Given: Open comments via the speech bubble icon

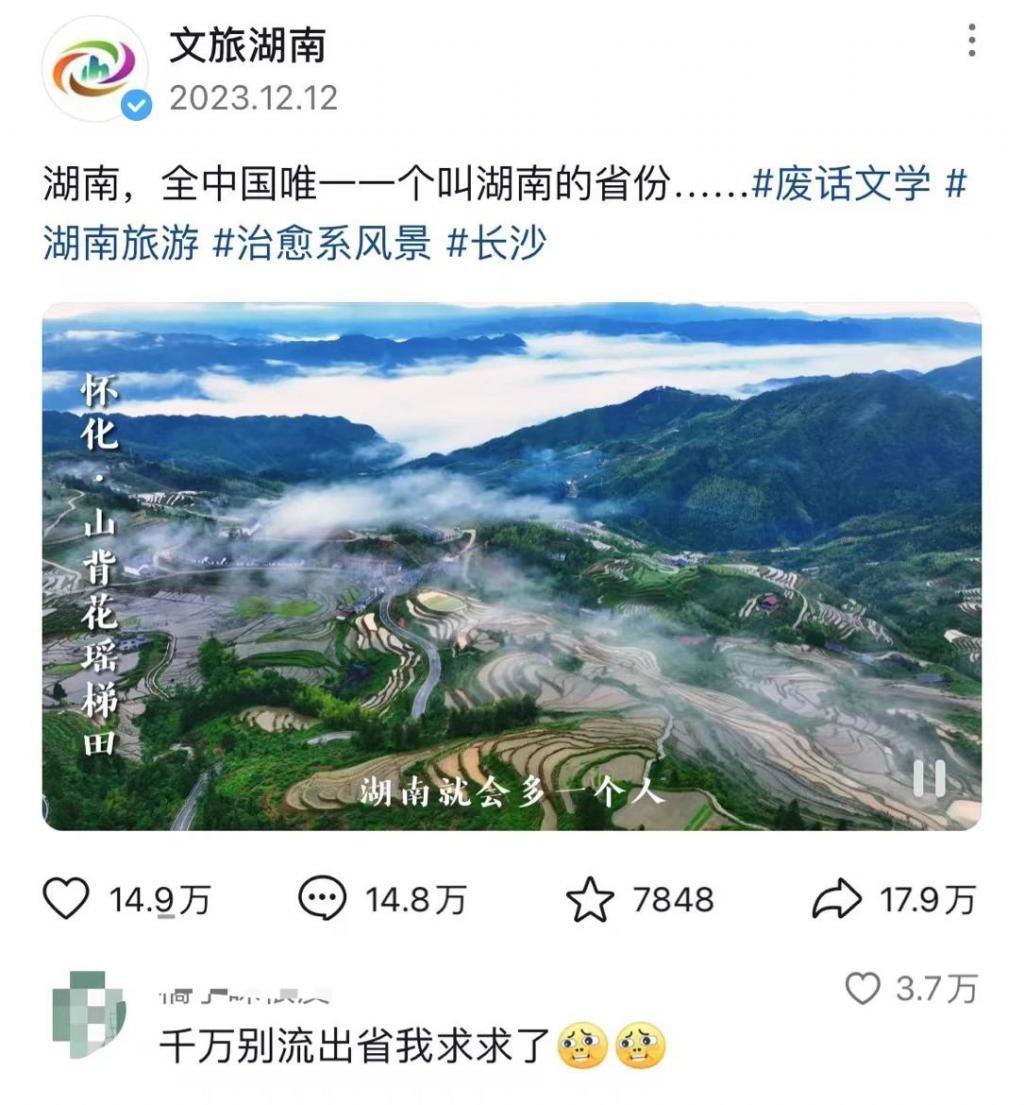Looking at the screenshot, I should 322,897.
